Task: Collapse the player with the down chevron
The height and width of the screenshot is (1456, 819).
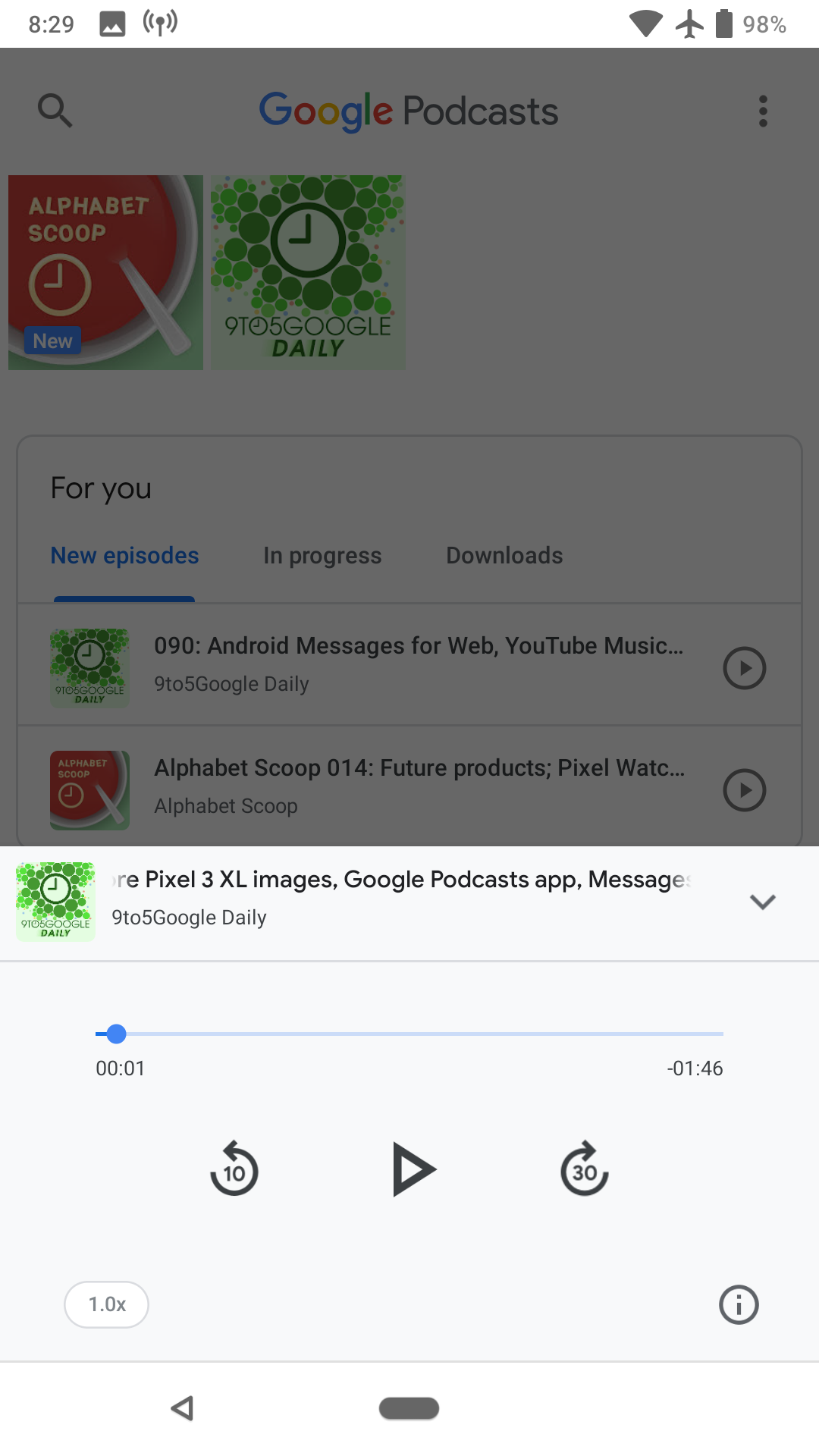Action: pos(762,902)
